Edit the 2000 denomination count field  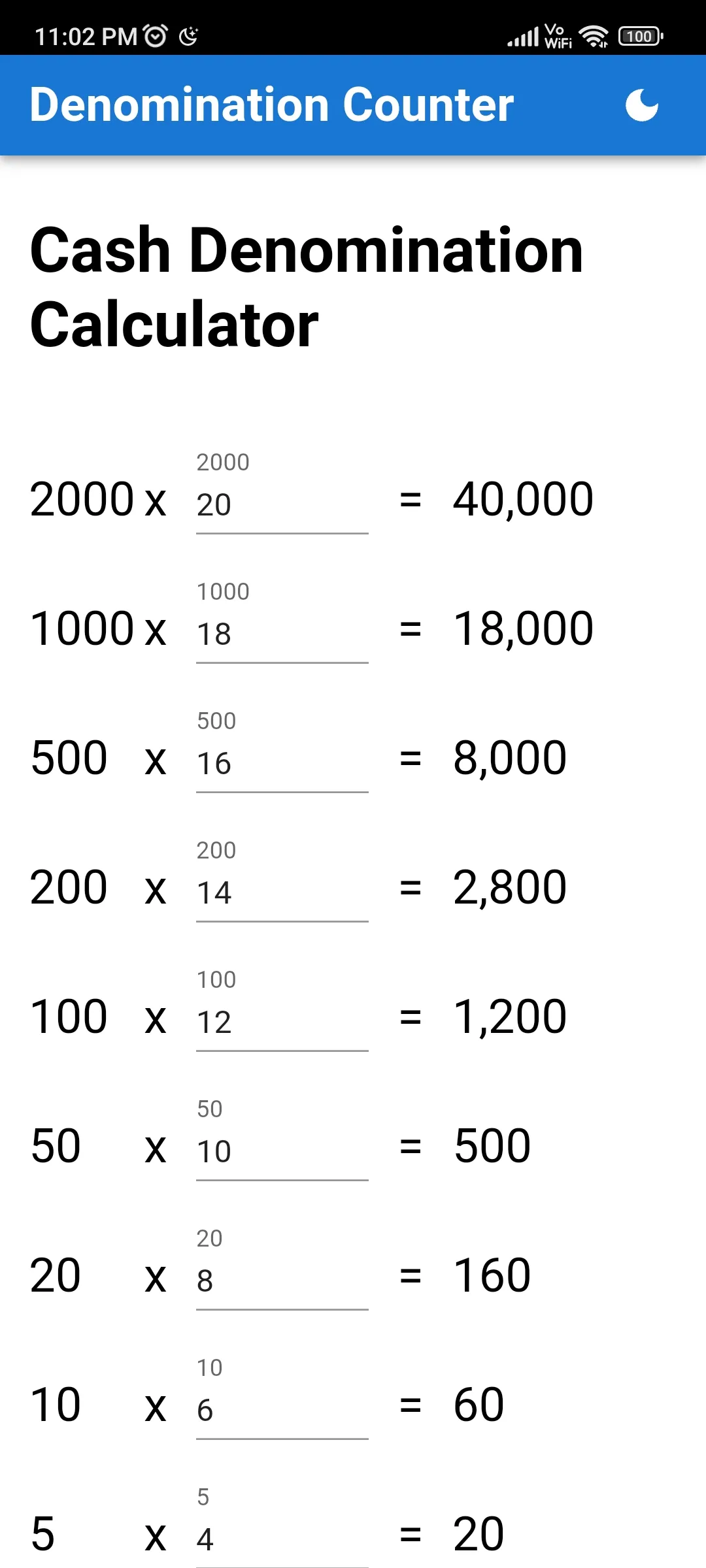click(x=282, y=492)
